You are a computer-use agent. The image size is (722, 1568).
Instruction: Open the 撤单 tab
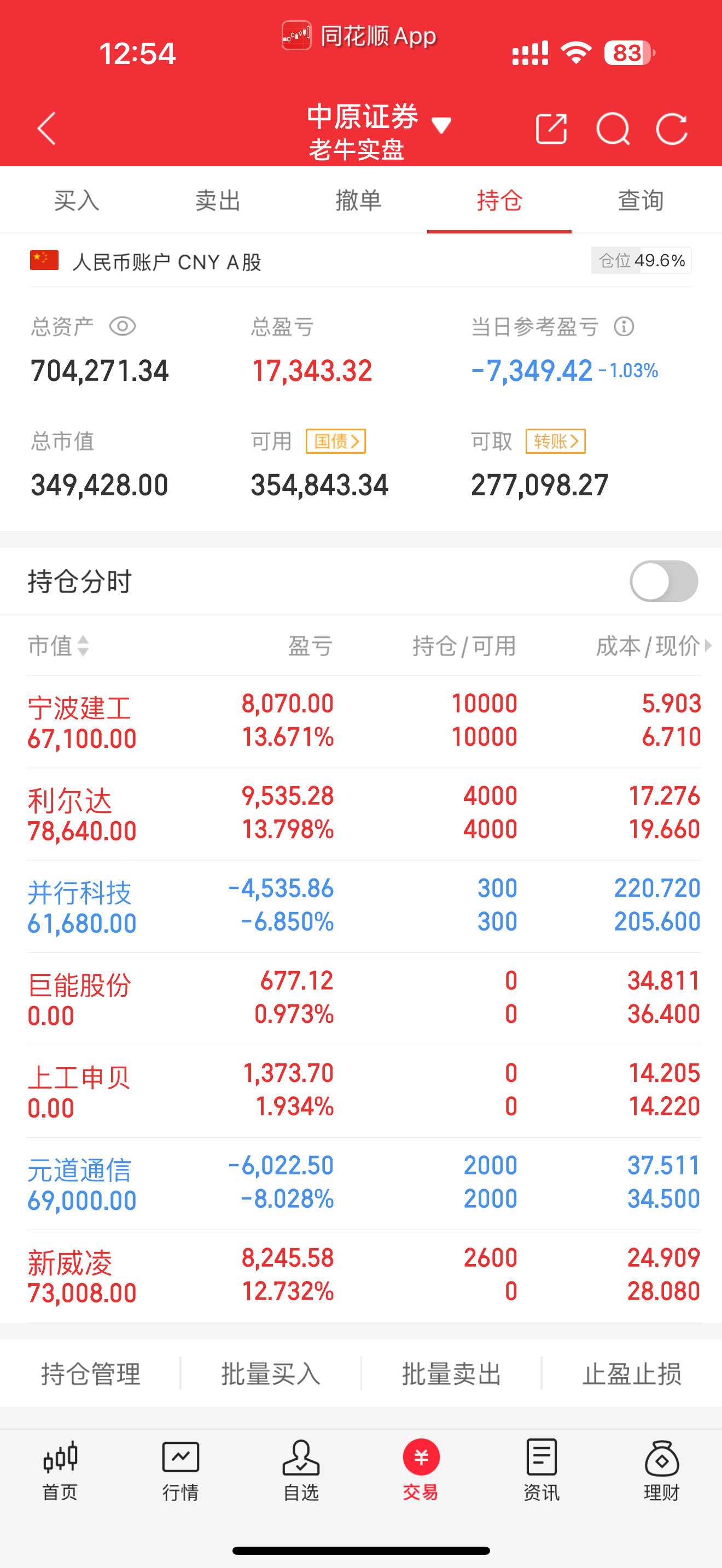[x=359, y=200]
